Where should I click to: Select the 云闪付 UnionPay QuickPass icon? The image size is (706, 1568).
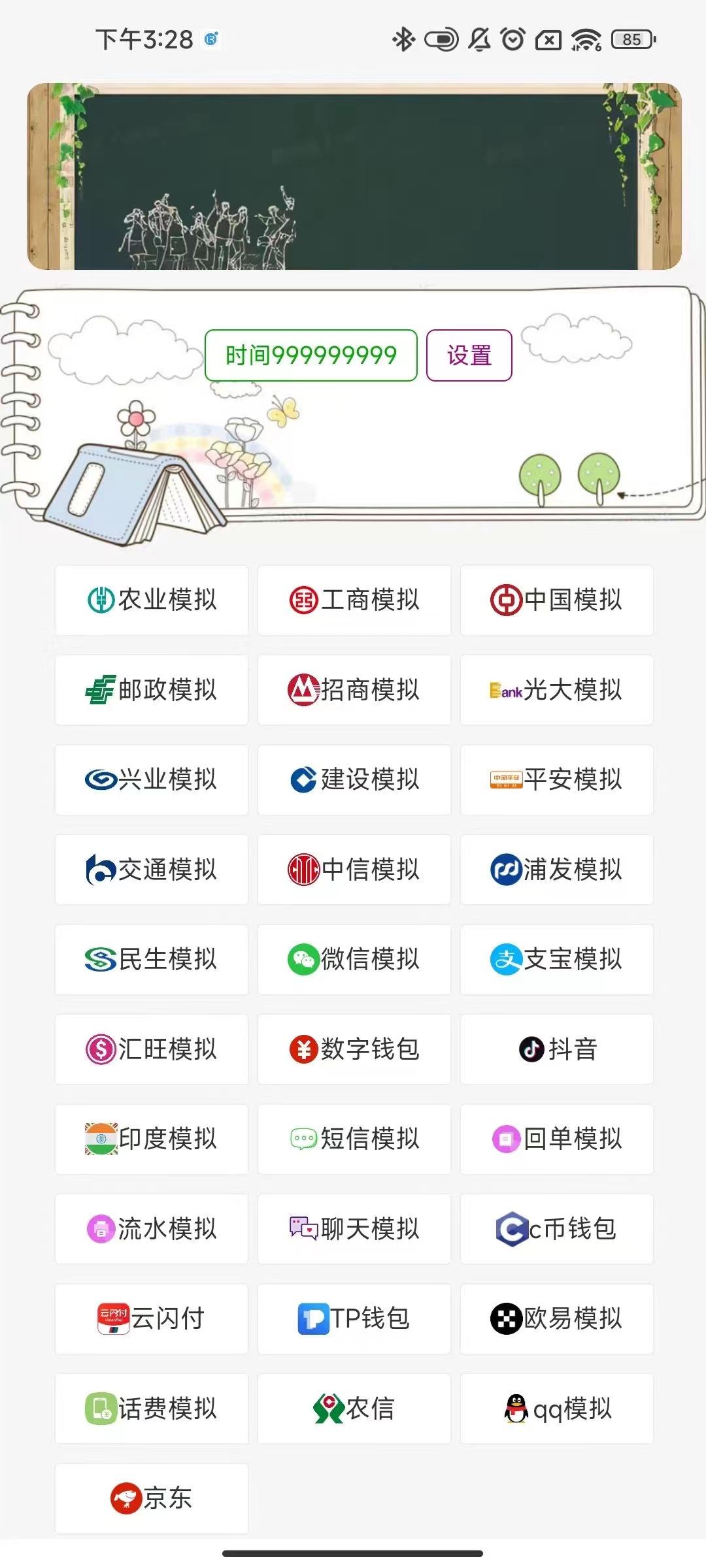[152, 1319]
